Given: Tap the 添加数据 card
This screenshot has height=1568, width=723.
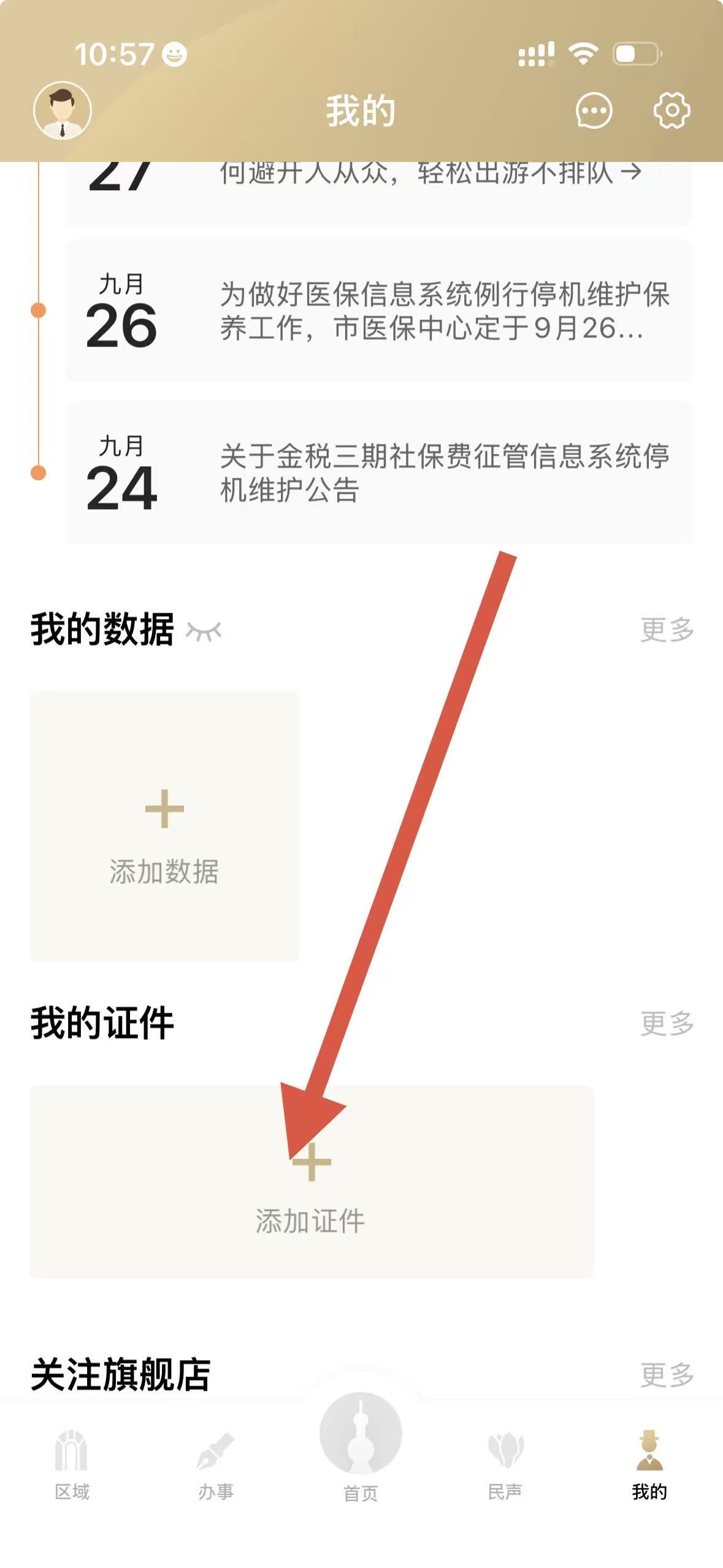Looking at the screenshot, I should click(164, 826).
